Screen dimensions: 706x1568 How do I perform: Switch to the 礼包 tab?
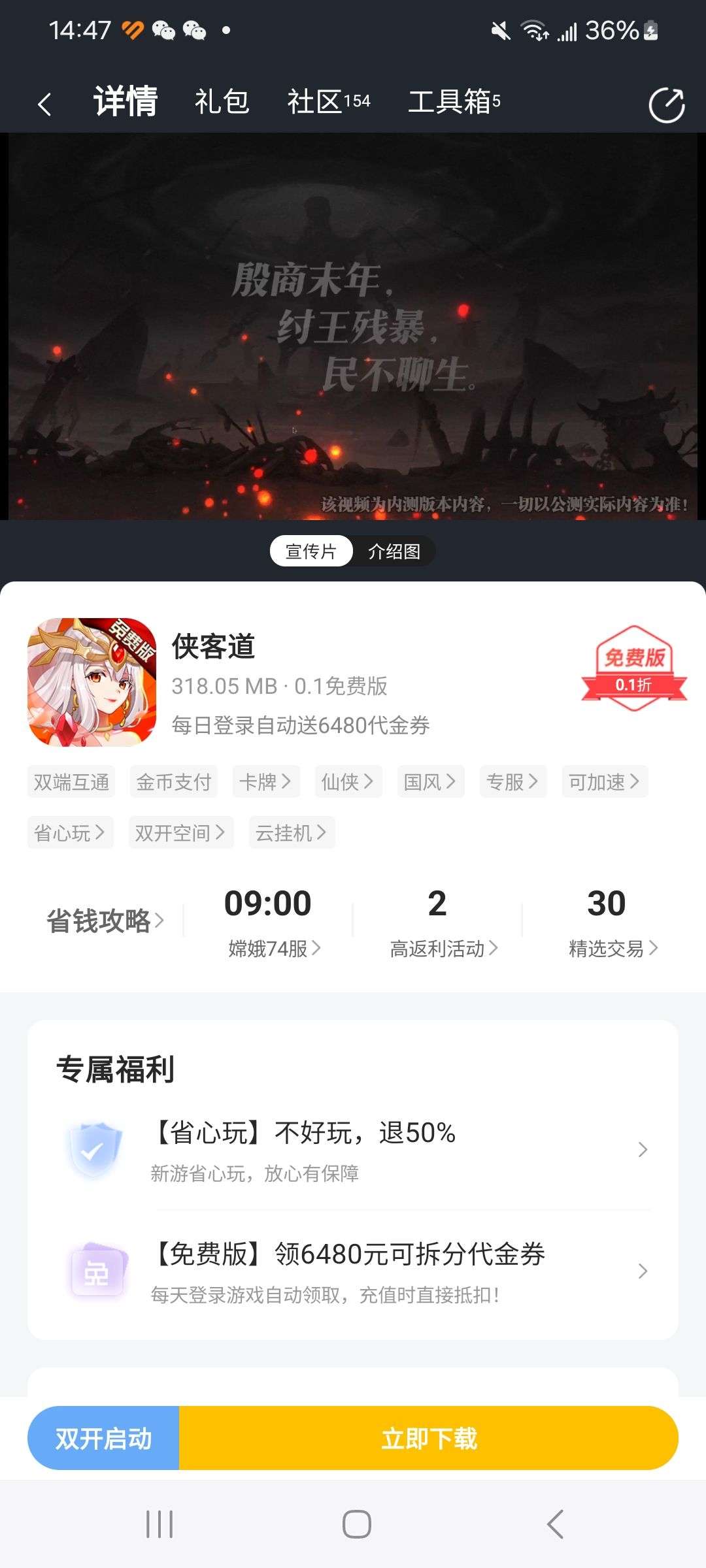click(222, 102)
